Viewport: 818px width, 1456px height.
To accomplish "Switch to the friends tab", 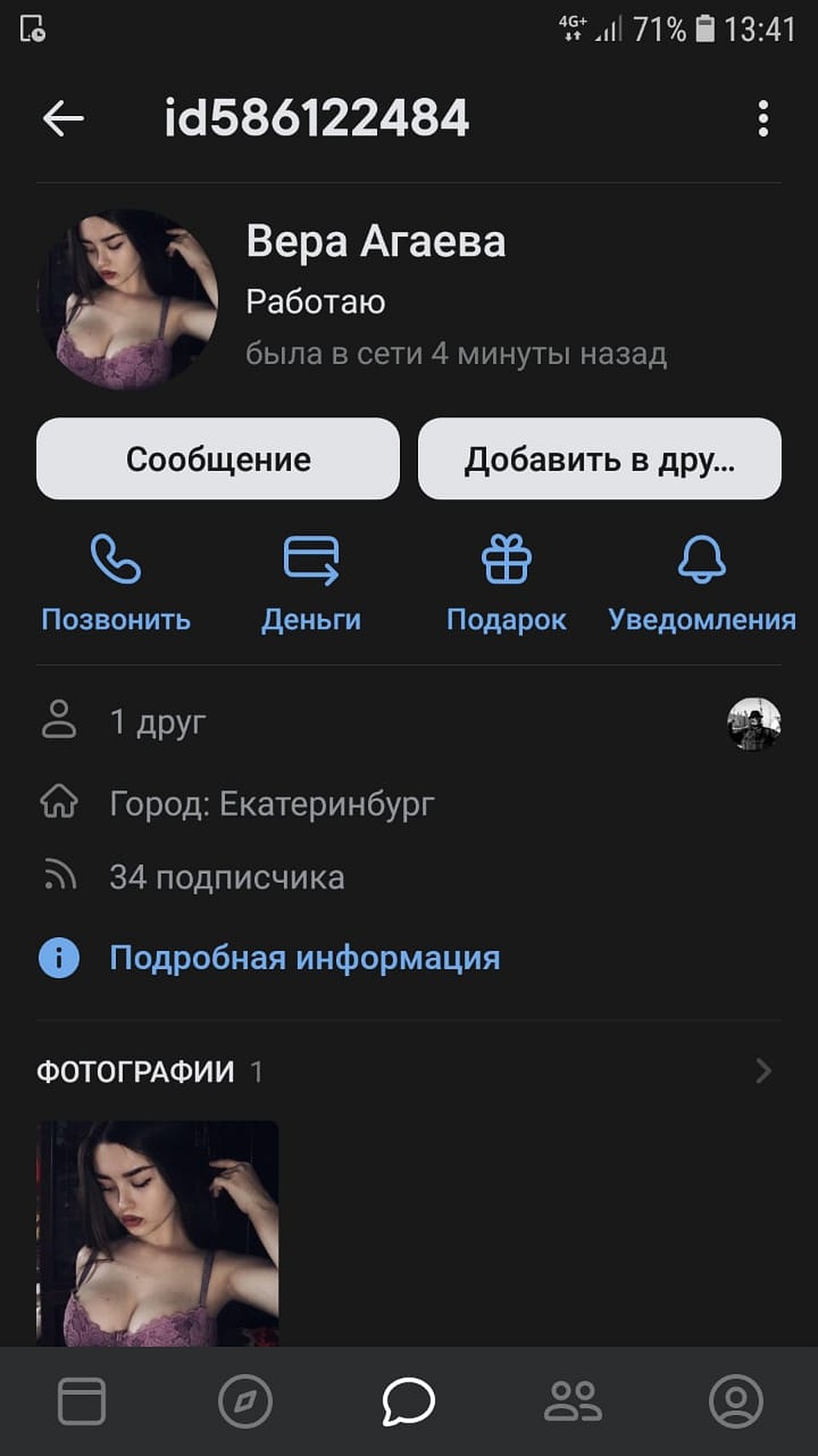I will [572, 1401].
